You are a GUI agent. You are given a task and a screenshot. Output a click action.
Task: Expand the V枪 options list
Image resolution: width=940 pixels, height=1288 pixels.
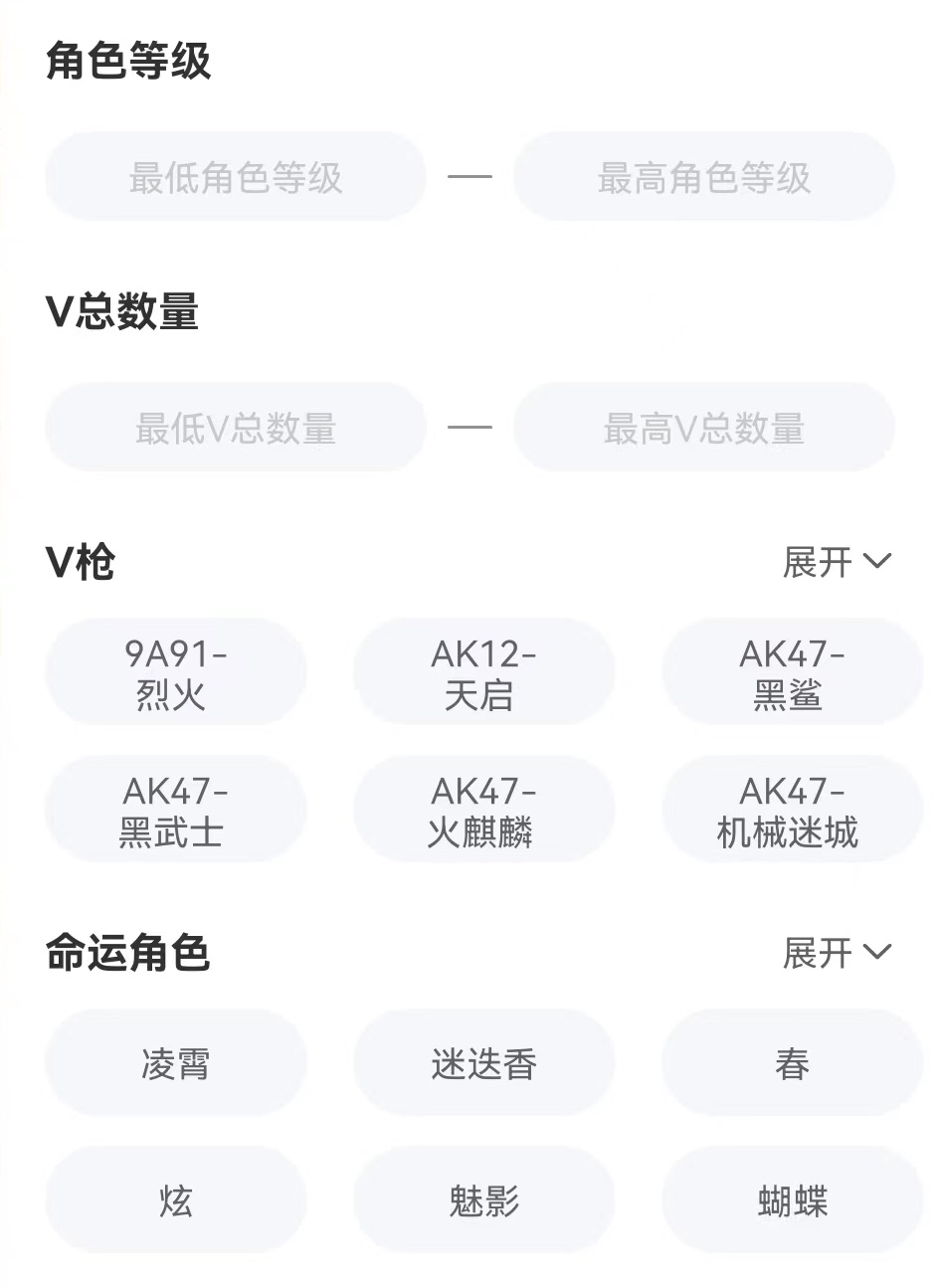pyautogui.click(x=837, y=562)
